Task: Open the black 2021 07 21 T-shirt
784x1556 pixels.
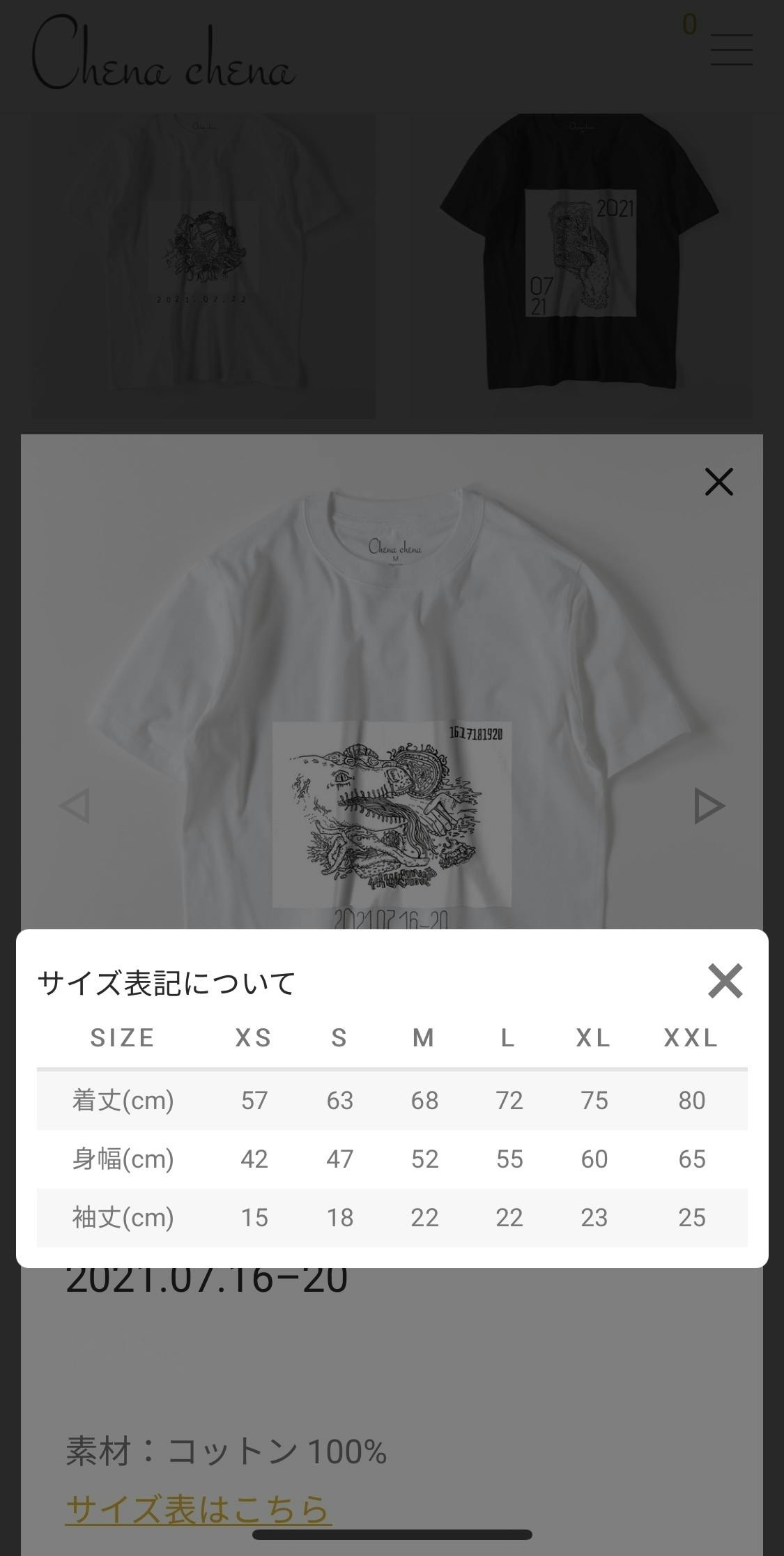Action: pyautogui.click(x=580, y=265)
